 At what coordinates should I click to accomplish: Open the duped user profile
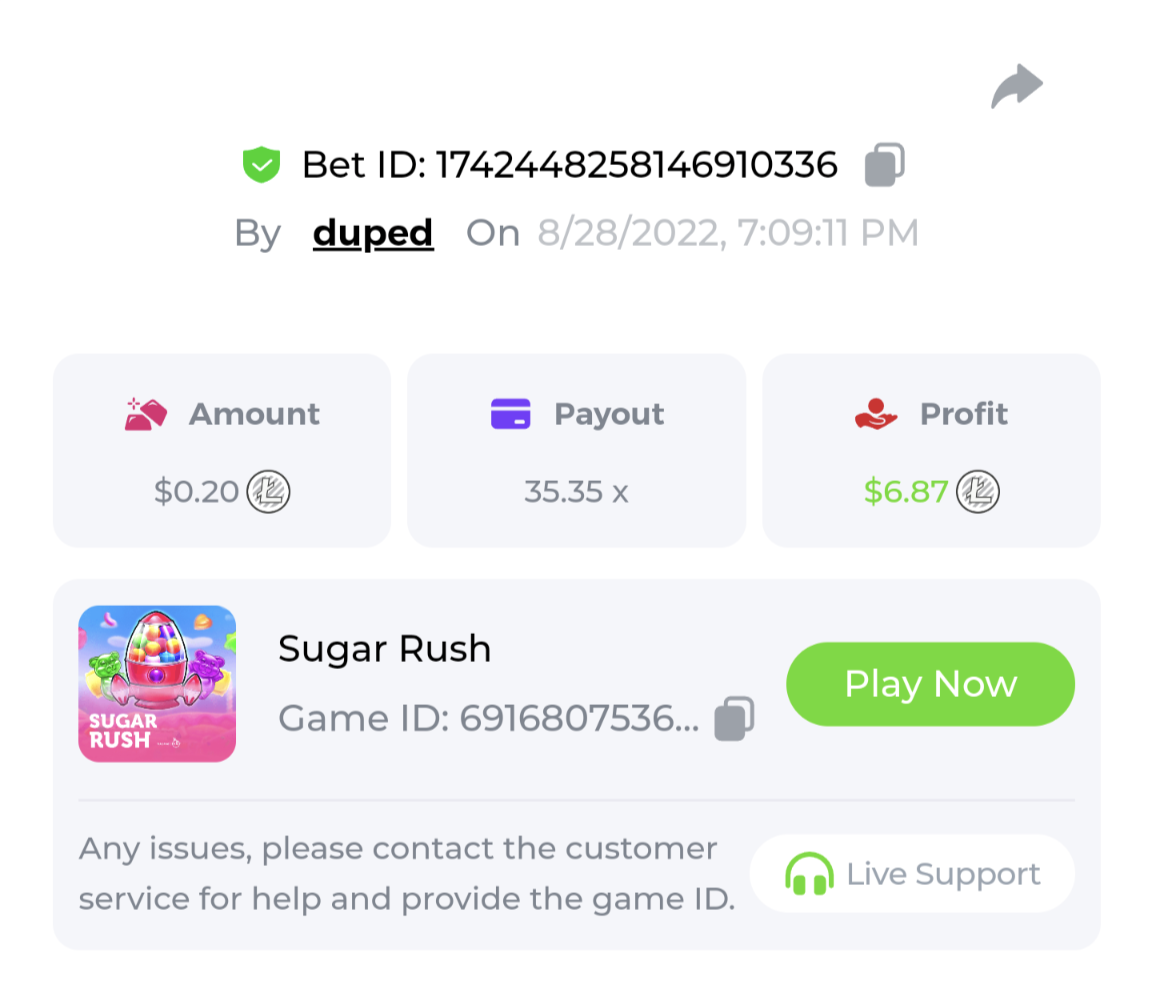[x=373, y=233]
